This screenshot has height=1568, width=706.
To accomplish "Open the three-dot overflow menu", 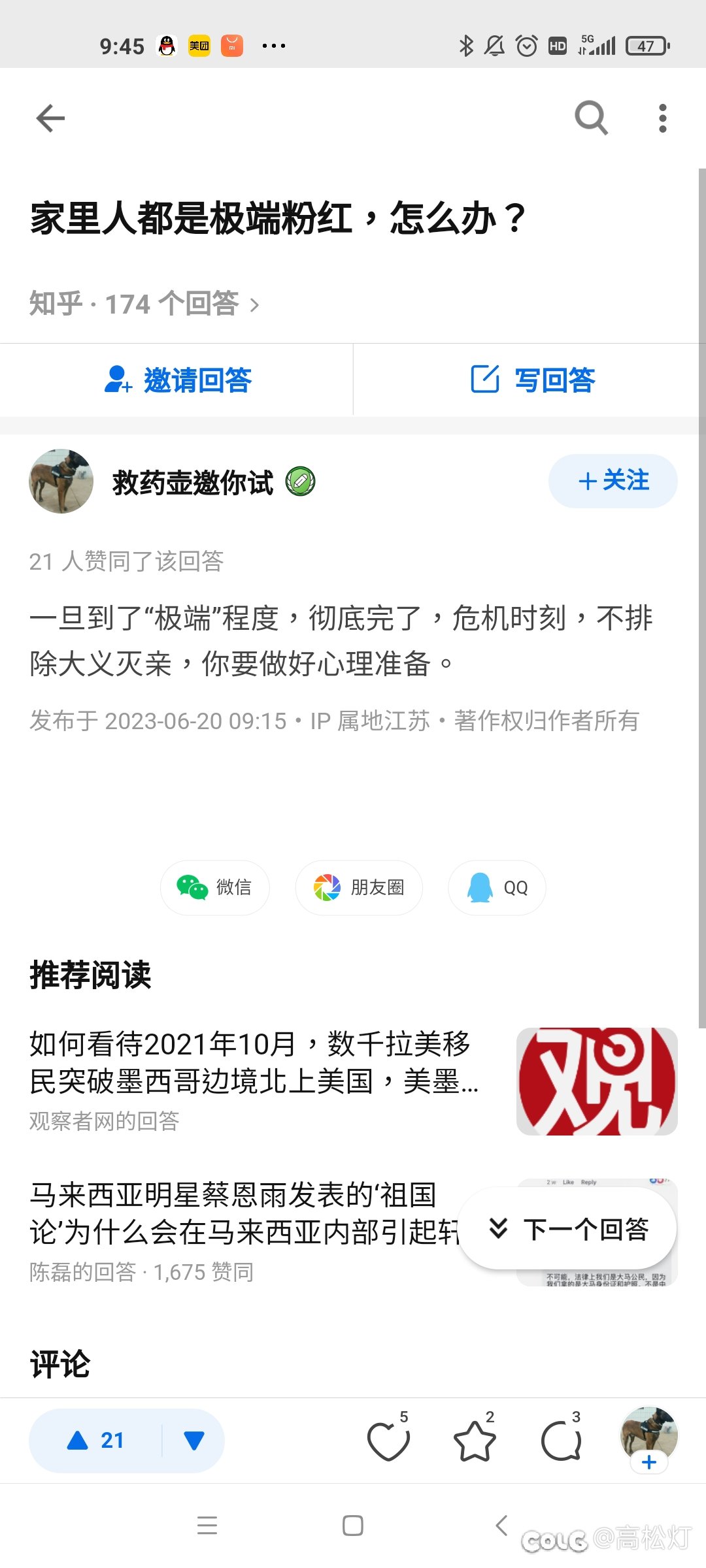I will (x=663, y=118).
